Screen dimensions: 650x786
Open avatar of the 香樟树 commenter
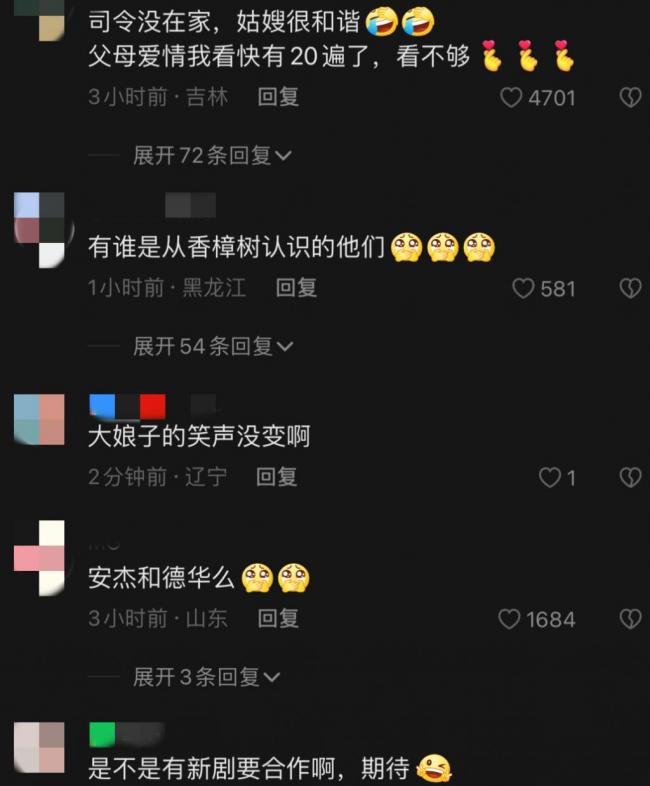40,229
